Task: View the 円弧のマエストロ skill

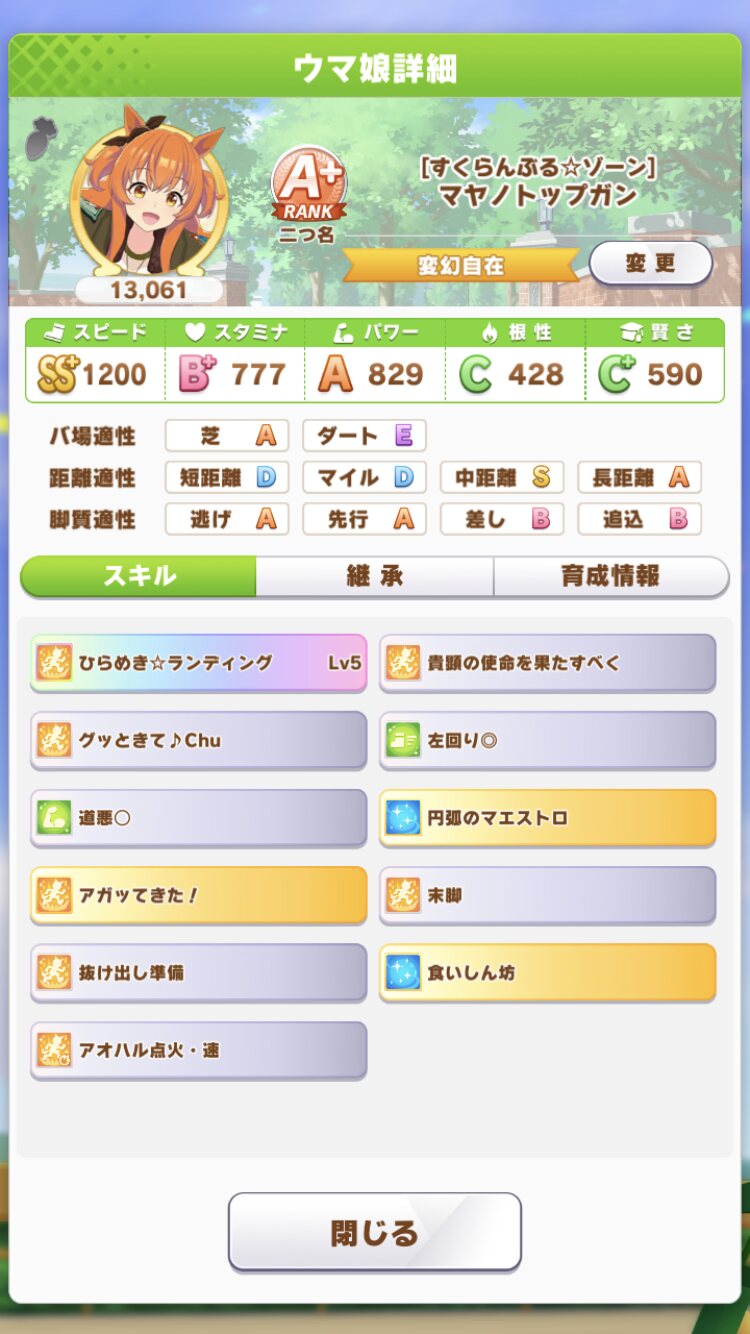Action: pyautogui.click(x=547, y=817)
